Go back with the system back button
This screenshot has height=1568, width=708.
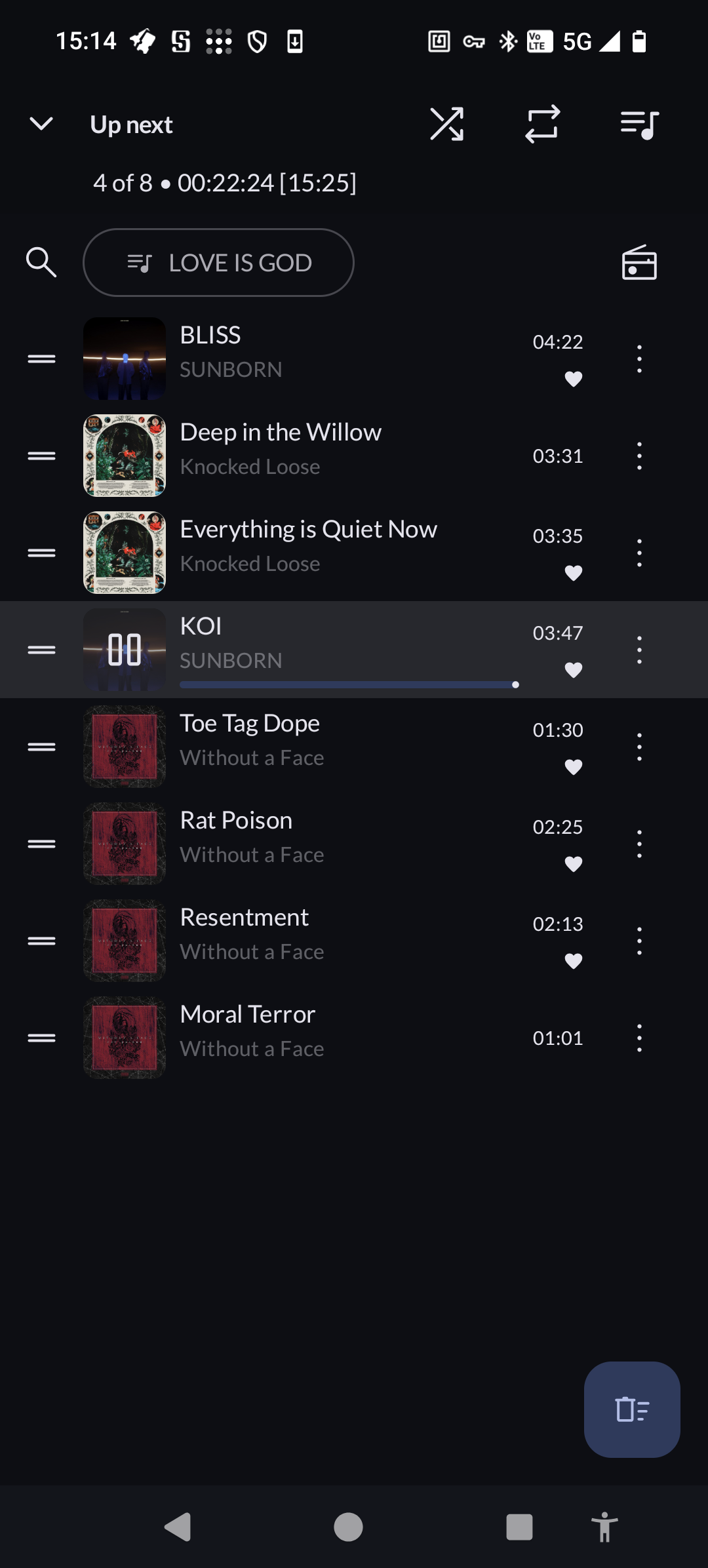pyautogui.click(x=178, y=1527)
